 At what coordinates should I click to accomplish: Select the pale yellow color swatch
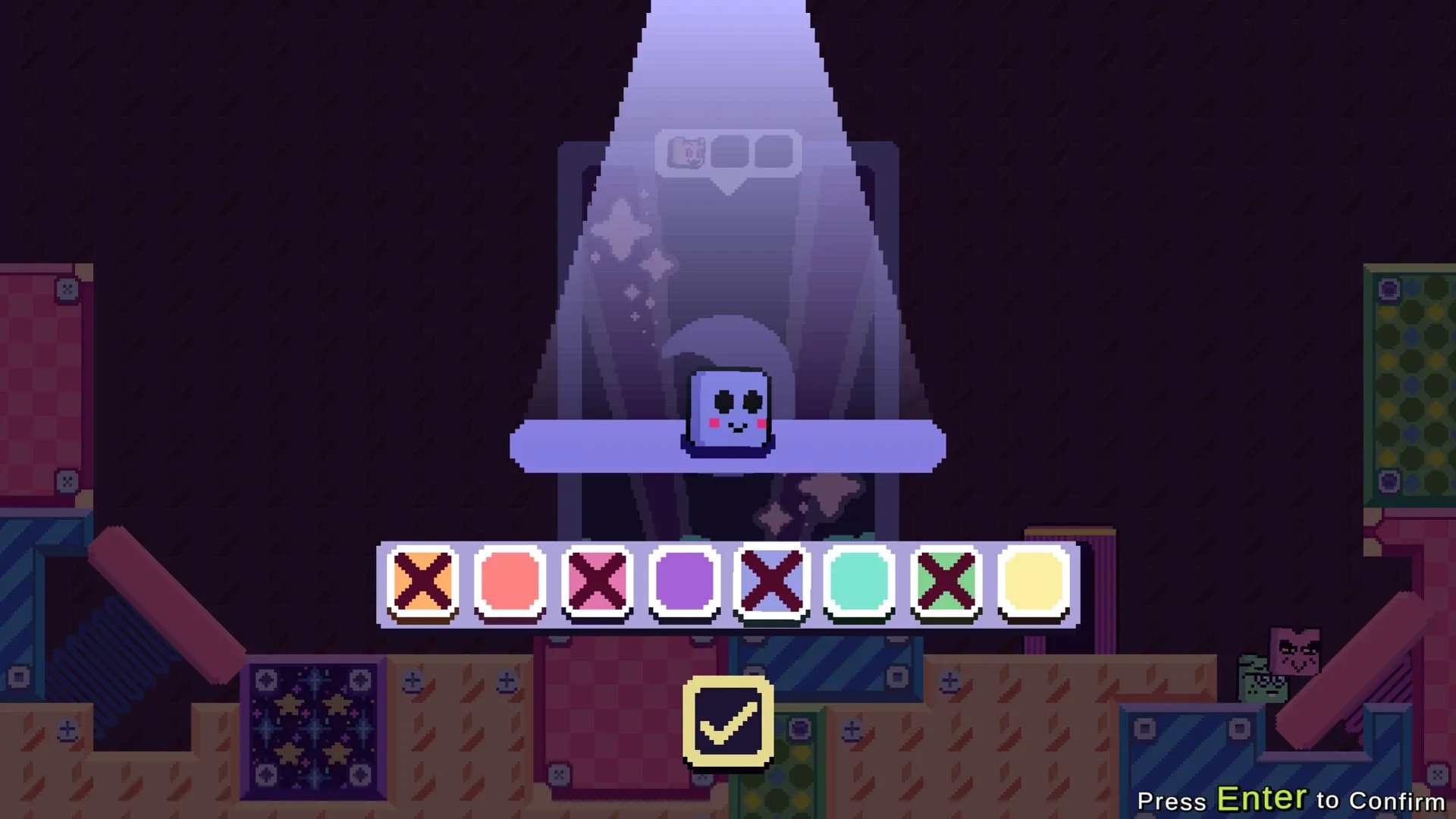point(1033,582)
